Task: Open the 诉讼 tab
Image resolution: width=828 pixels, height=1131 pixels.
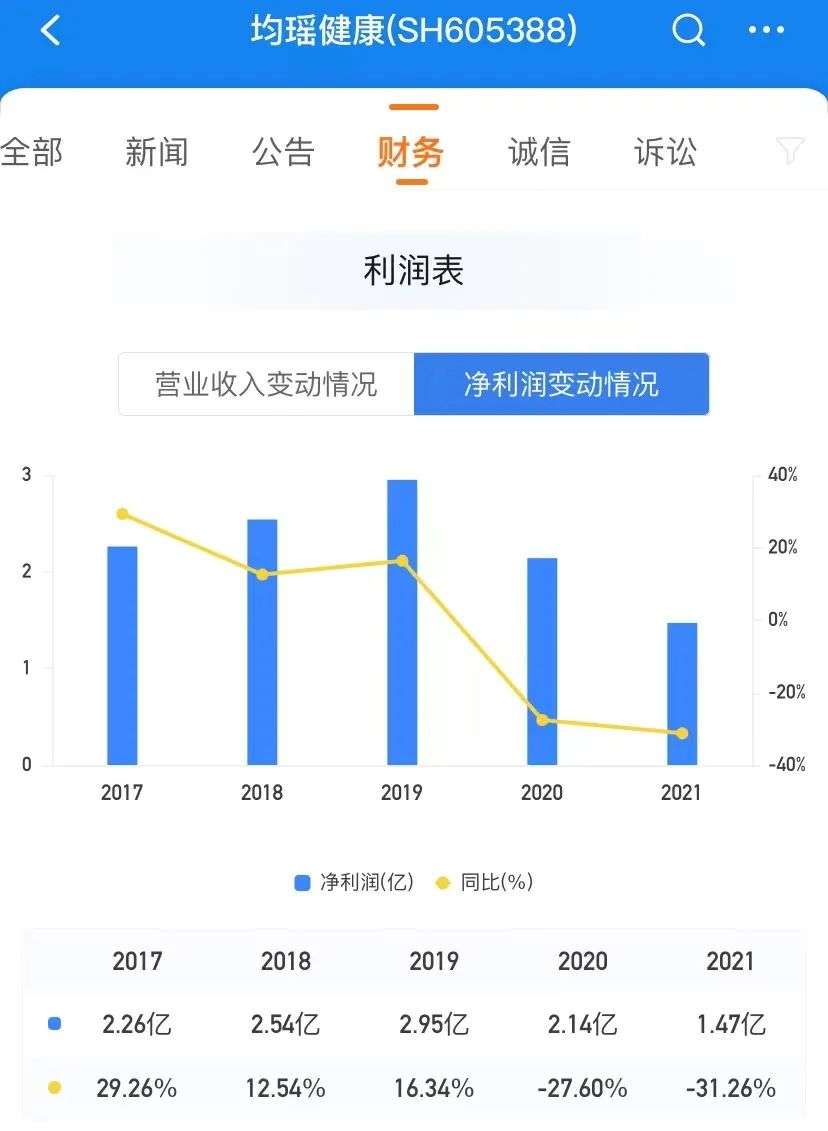Action: pyautogui.click(x=665, y=152)
